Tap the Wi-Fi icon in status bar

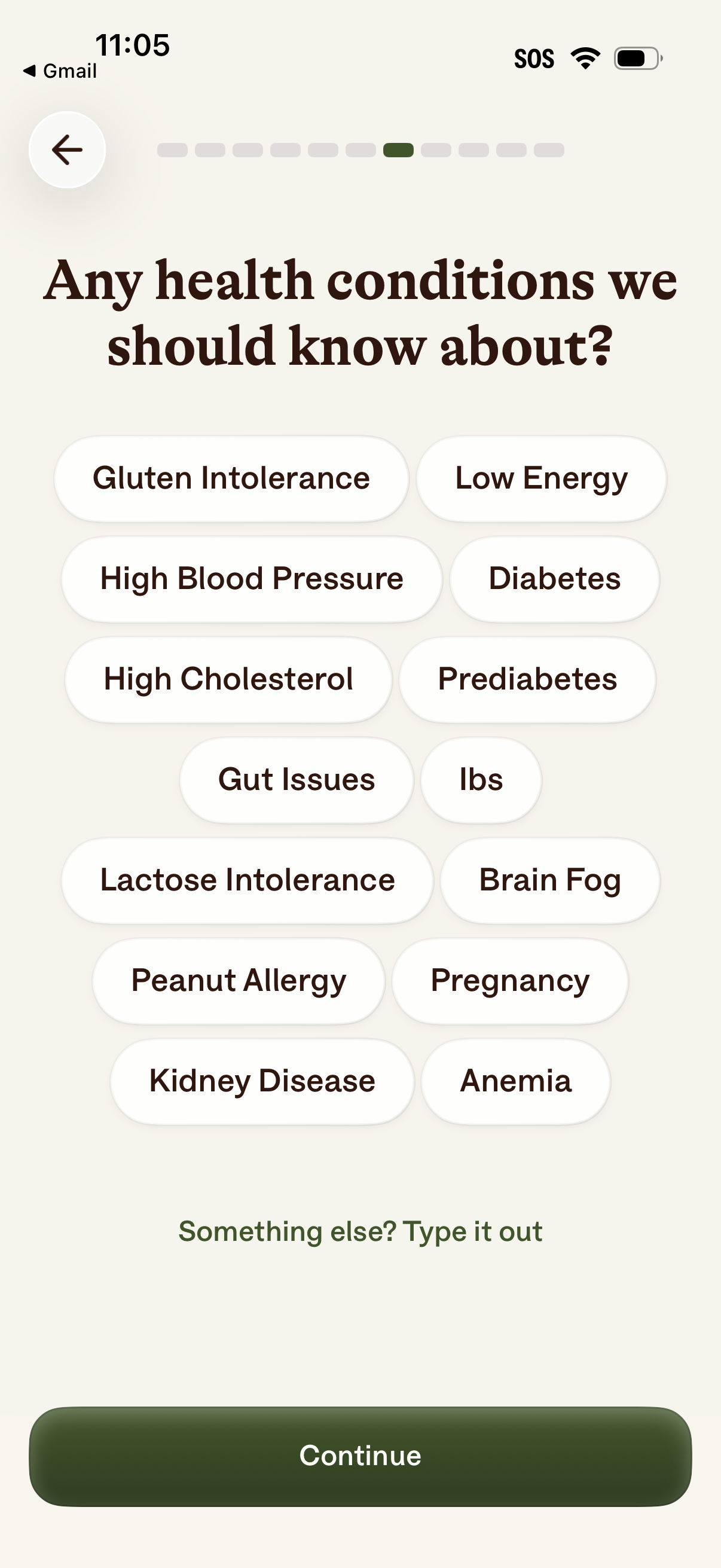pyautogui.click(x=585, y=57)
